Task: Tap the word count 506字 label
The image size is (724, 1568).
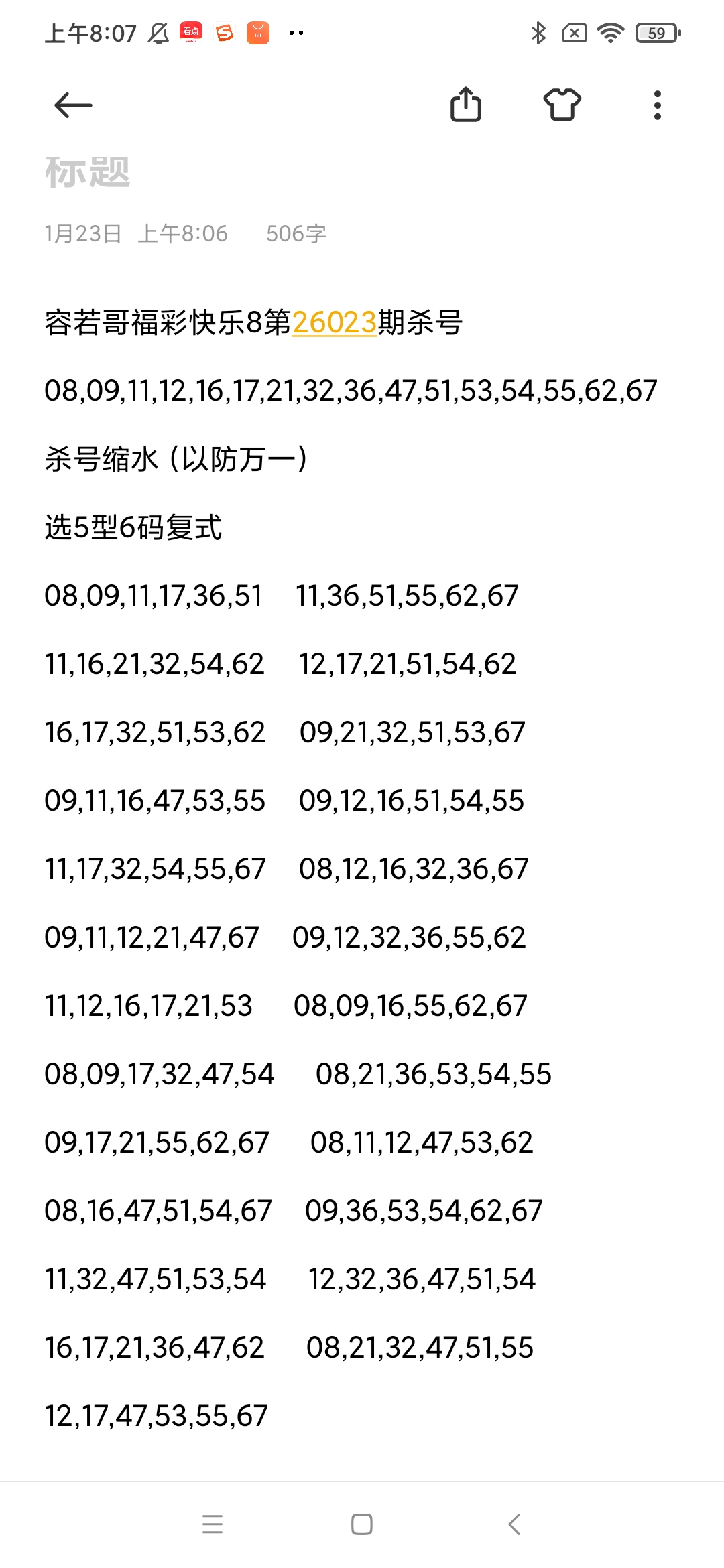Action: [295, 234]
